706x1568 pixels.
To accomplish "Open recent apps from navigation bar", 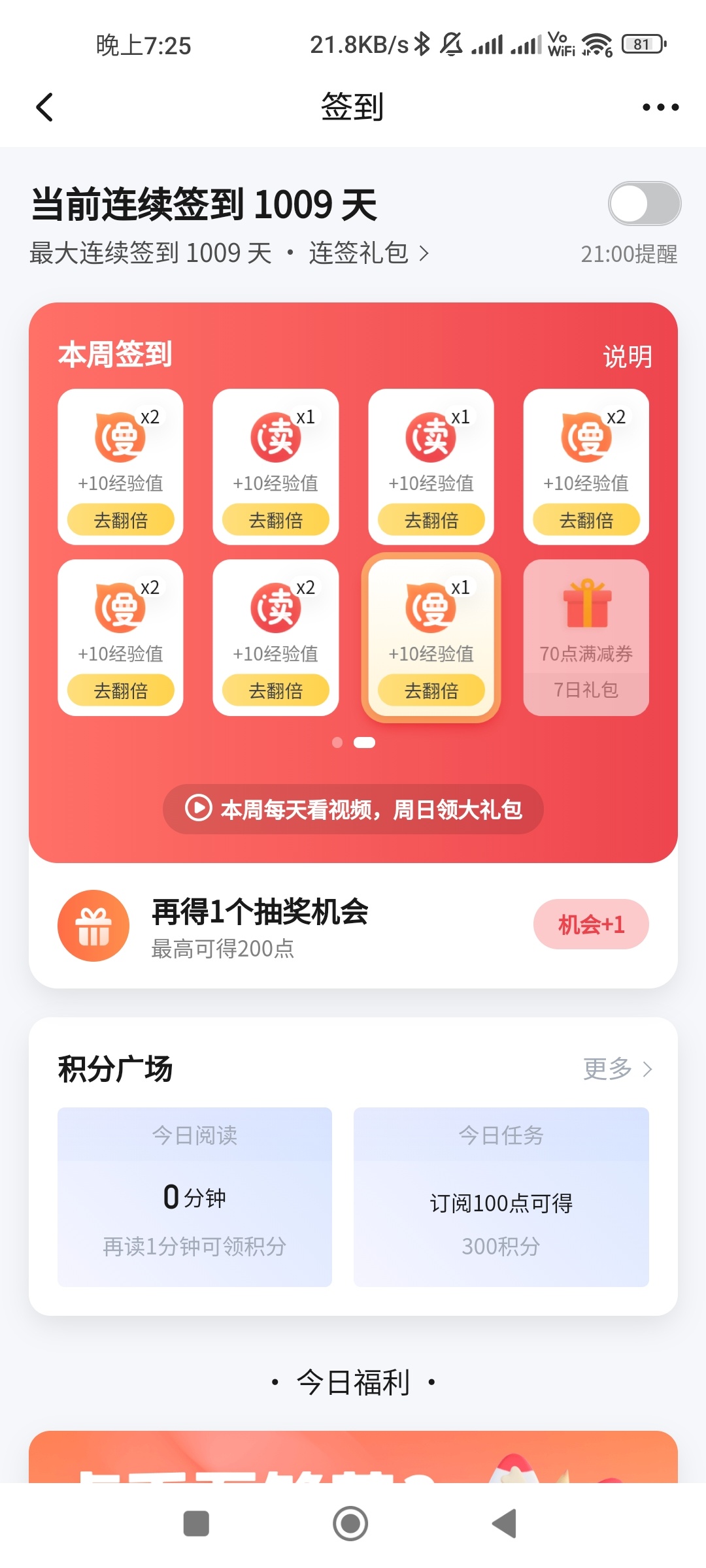I will pos(196,1524).
